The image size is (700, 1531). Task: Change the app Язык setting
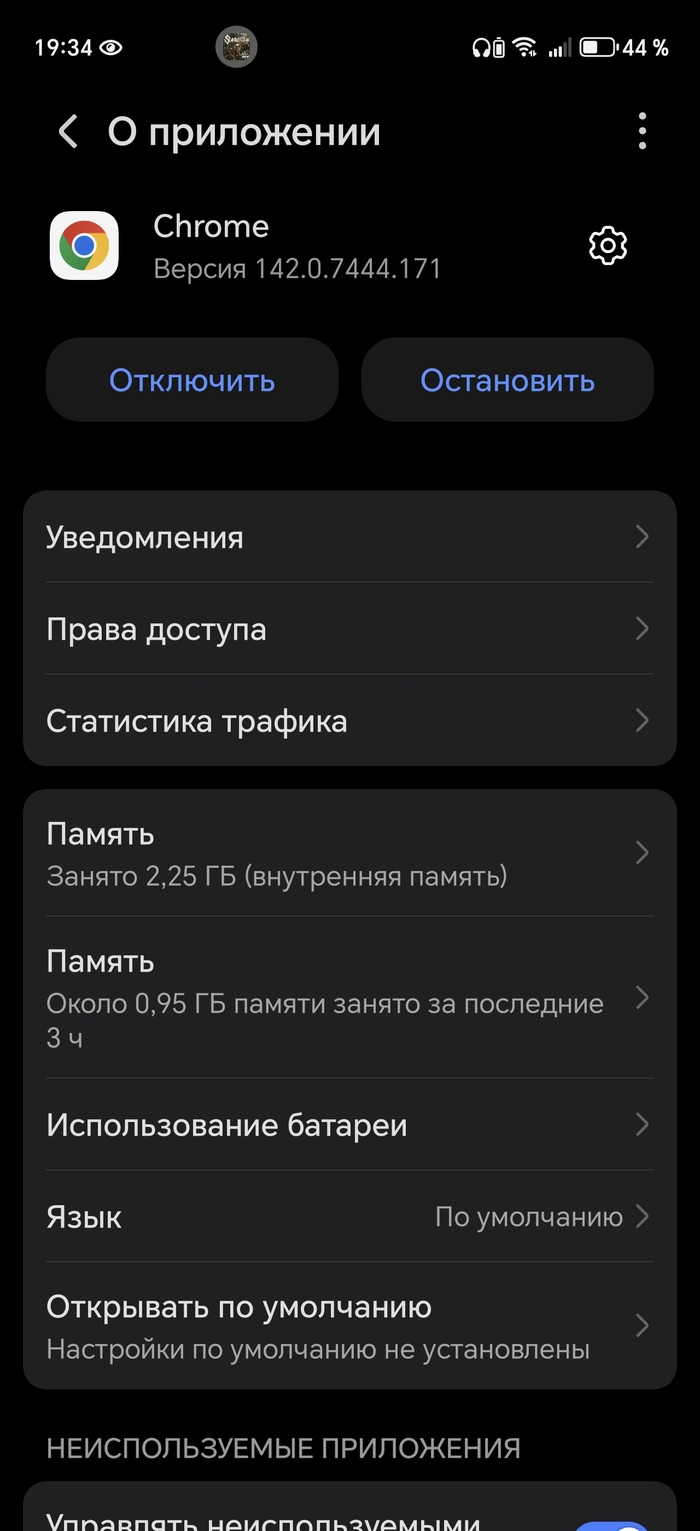pos(349,1217)
